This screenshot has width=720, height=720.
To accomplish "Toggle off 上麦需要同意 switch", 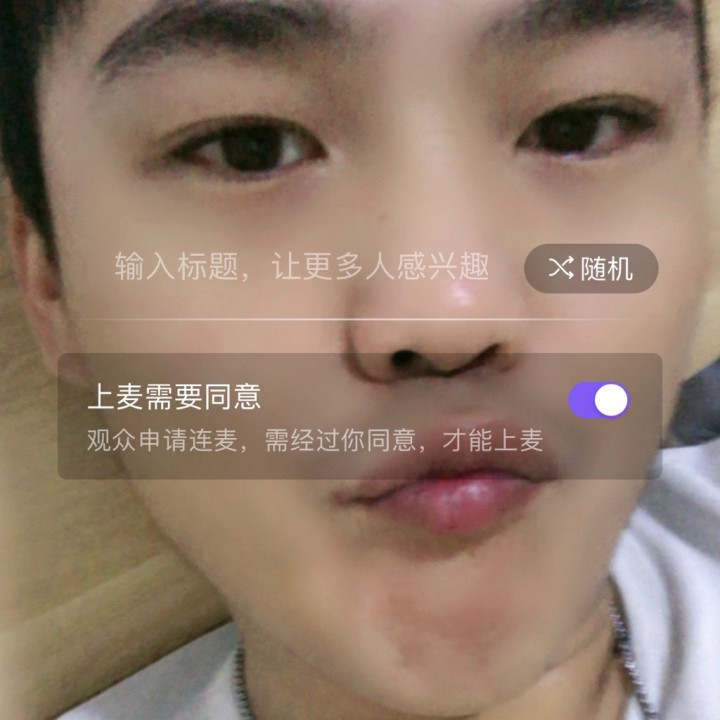I will click(x=599, y=400).
